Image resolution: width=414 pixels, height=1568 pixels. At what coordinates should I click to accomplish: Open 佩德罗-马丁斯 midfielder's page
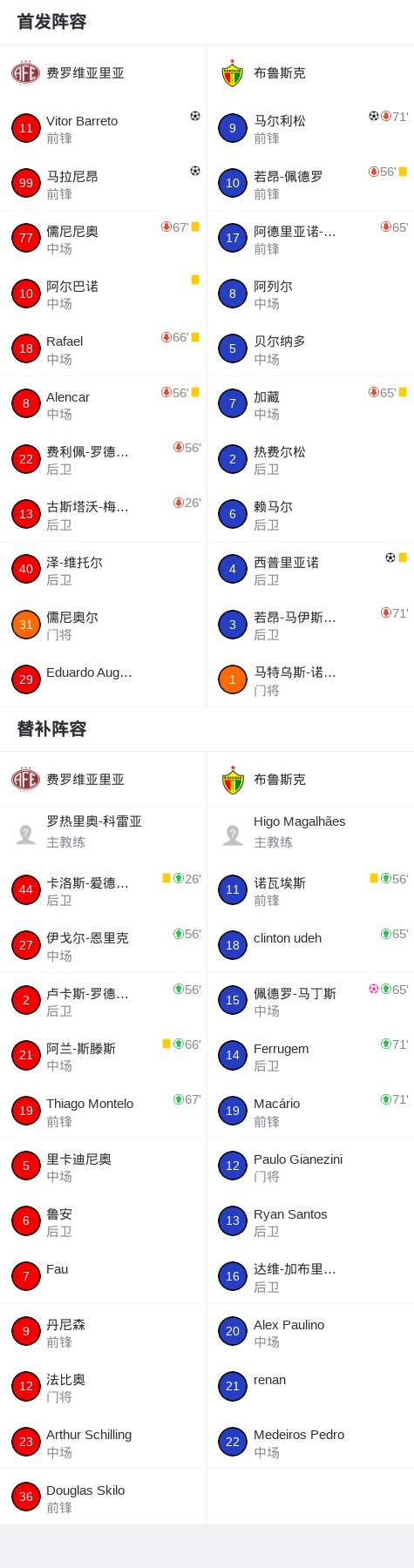pyautogui.click(x=310, y=1000)
